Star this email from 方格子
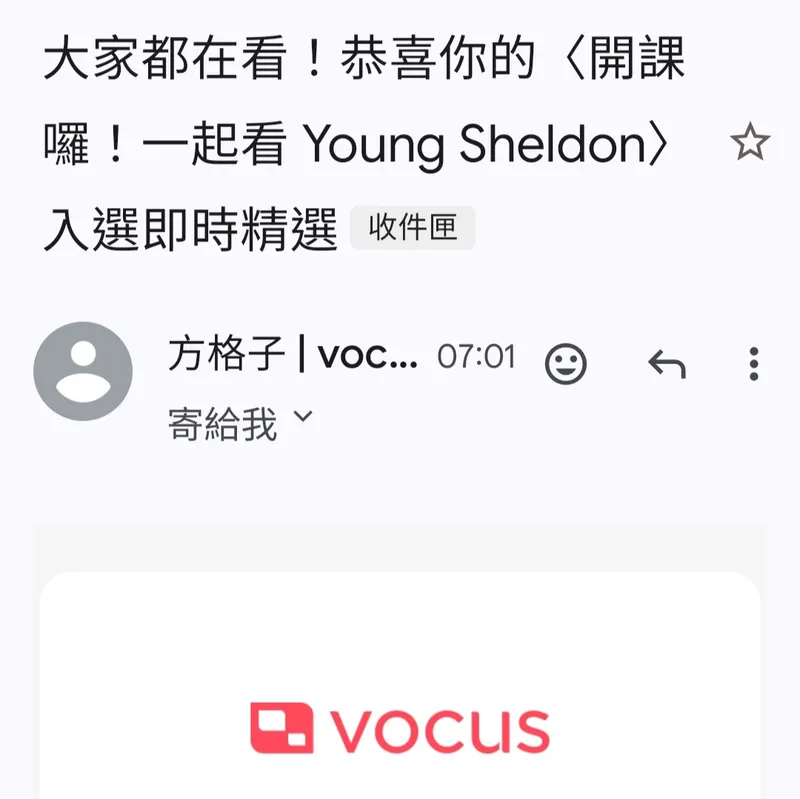Viewport: 800px width, 799px height. 750,145
